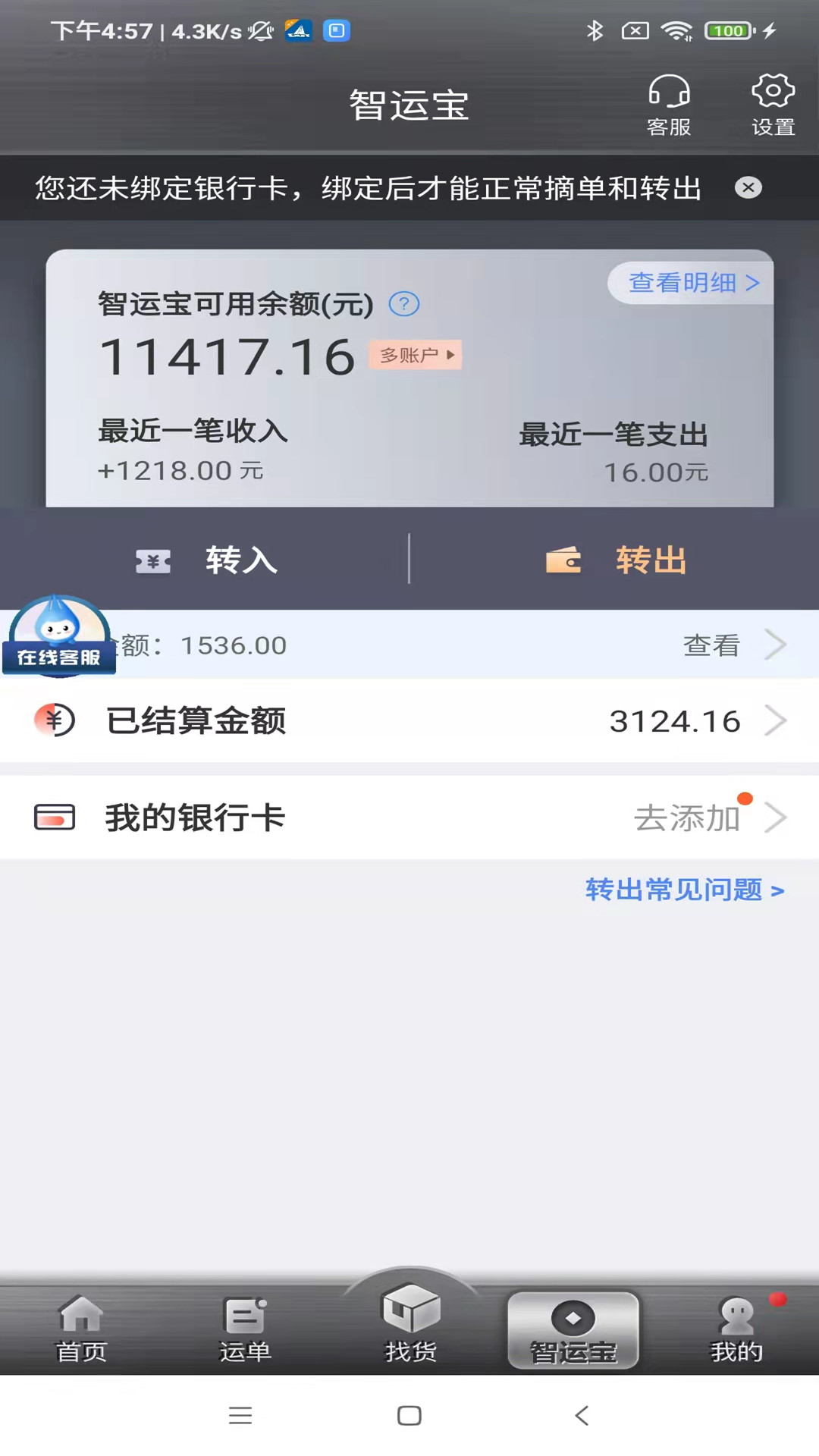Dismiss the bank card binding notice

tap(748, 187)
